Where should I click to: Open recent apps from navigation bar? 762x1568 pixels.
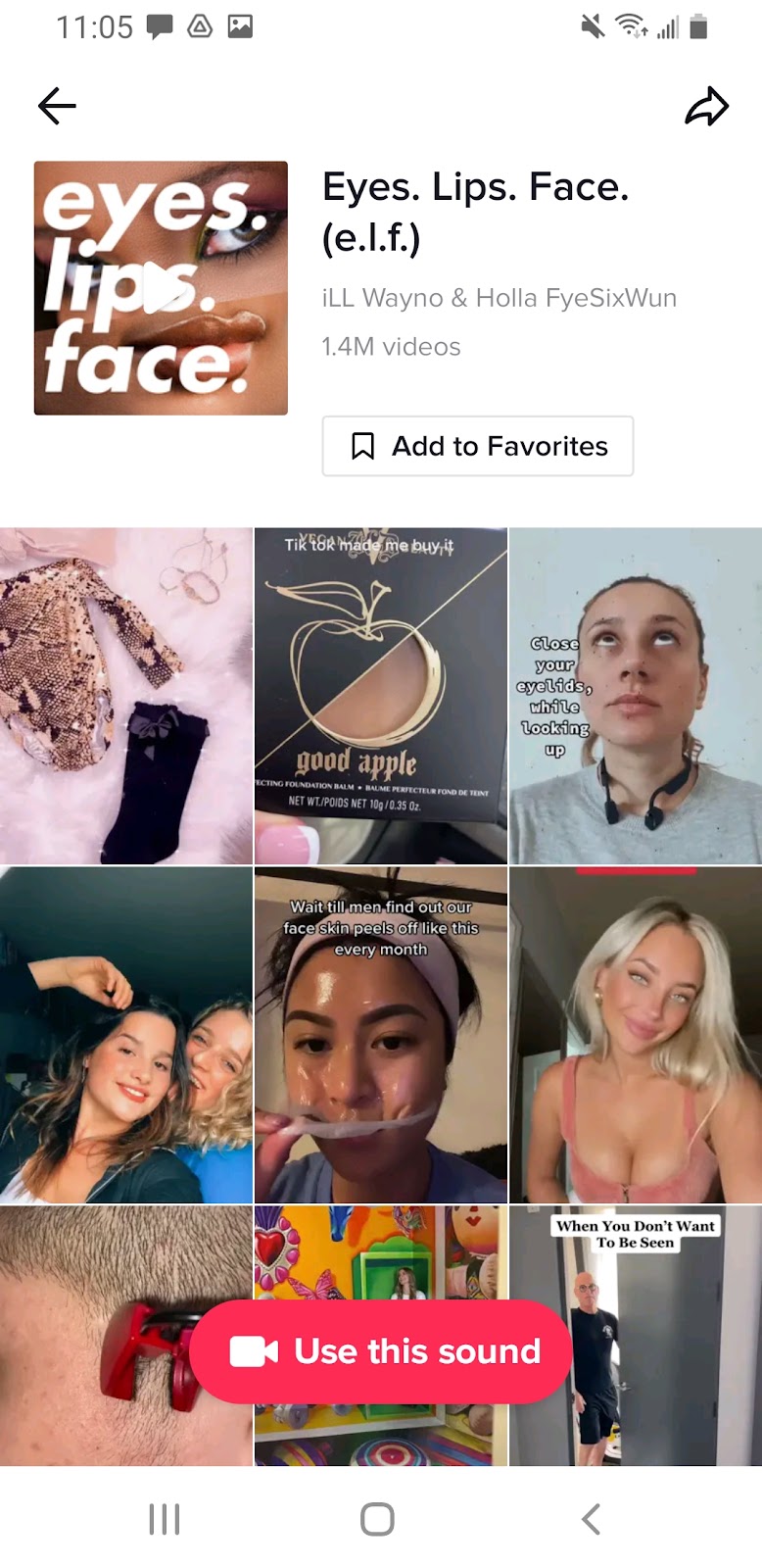tap(165, 1519)
